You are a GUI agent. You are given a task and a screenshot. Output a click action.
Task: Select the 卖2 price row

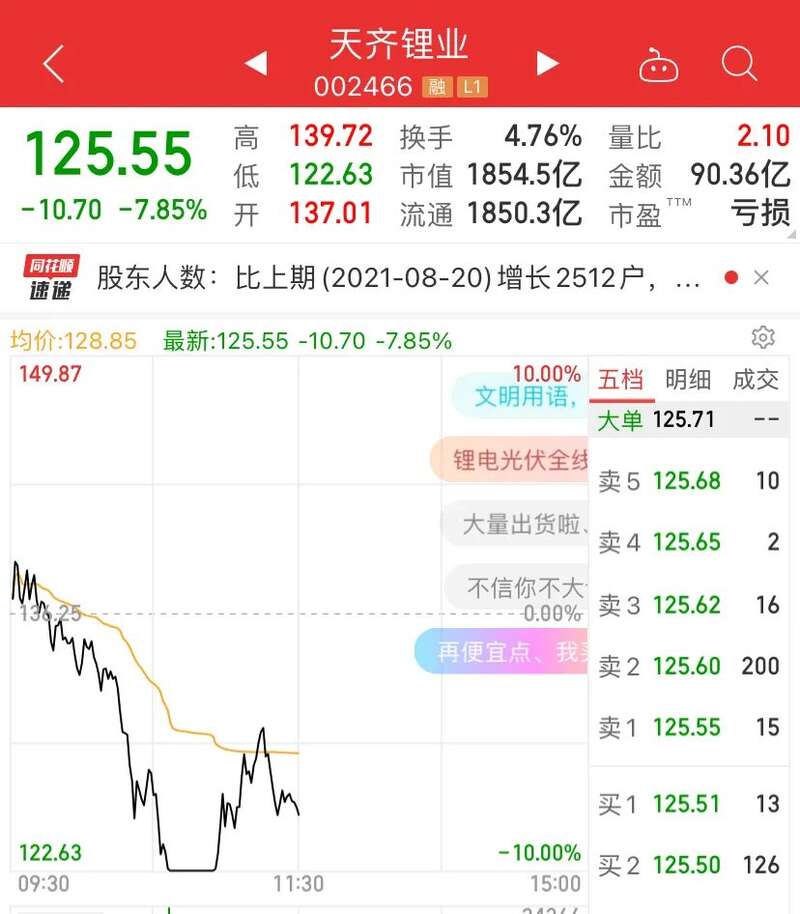(x=688, y=666)
